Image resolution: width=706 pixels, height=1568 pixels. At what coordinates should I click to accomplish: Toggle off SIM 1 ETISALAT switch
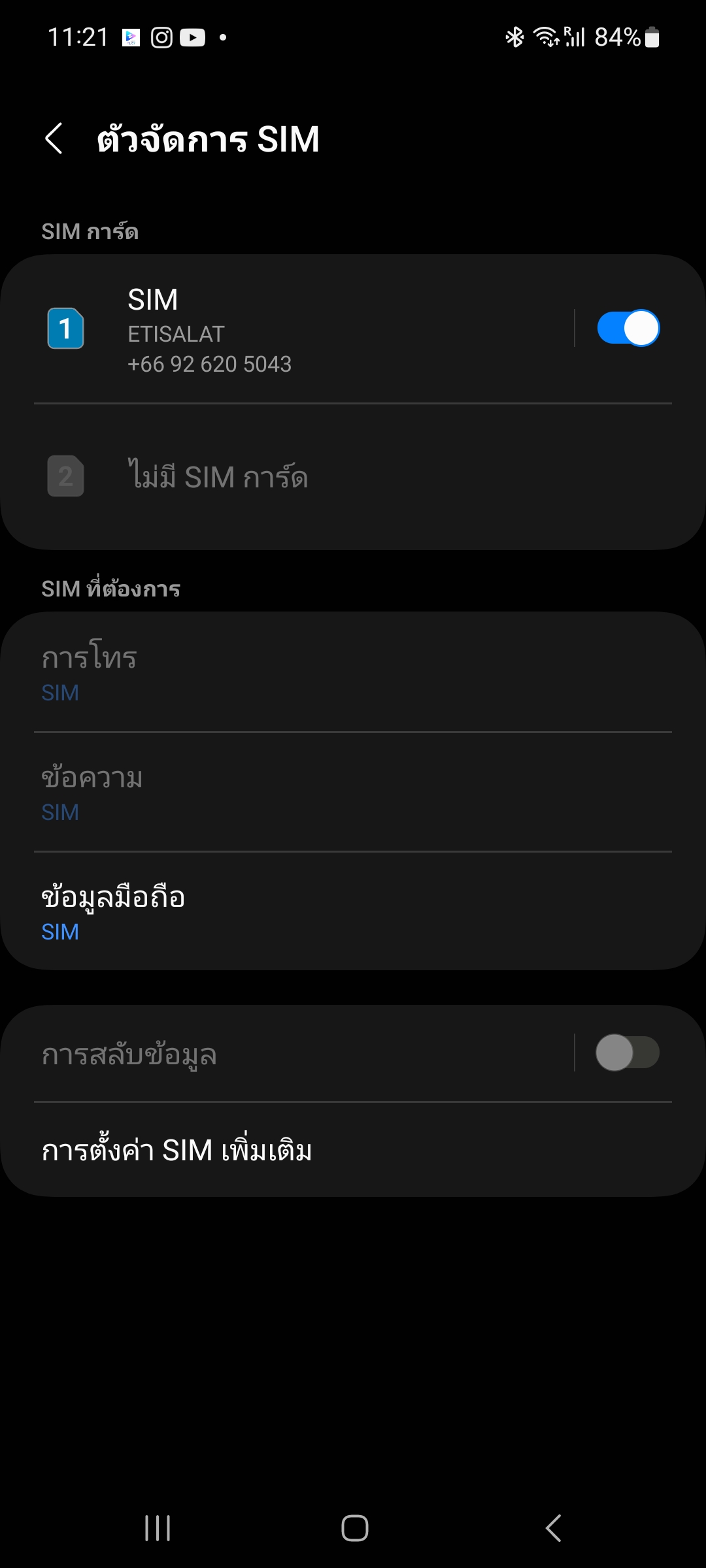pyautogui.click(x=628, y=328)
